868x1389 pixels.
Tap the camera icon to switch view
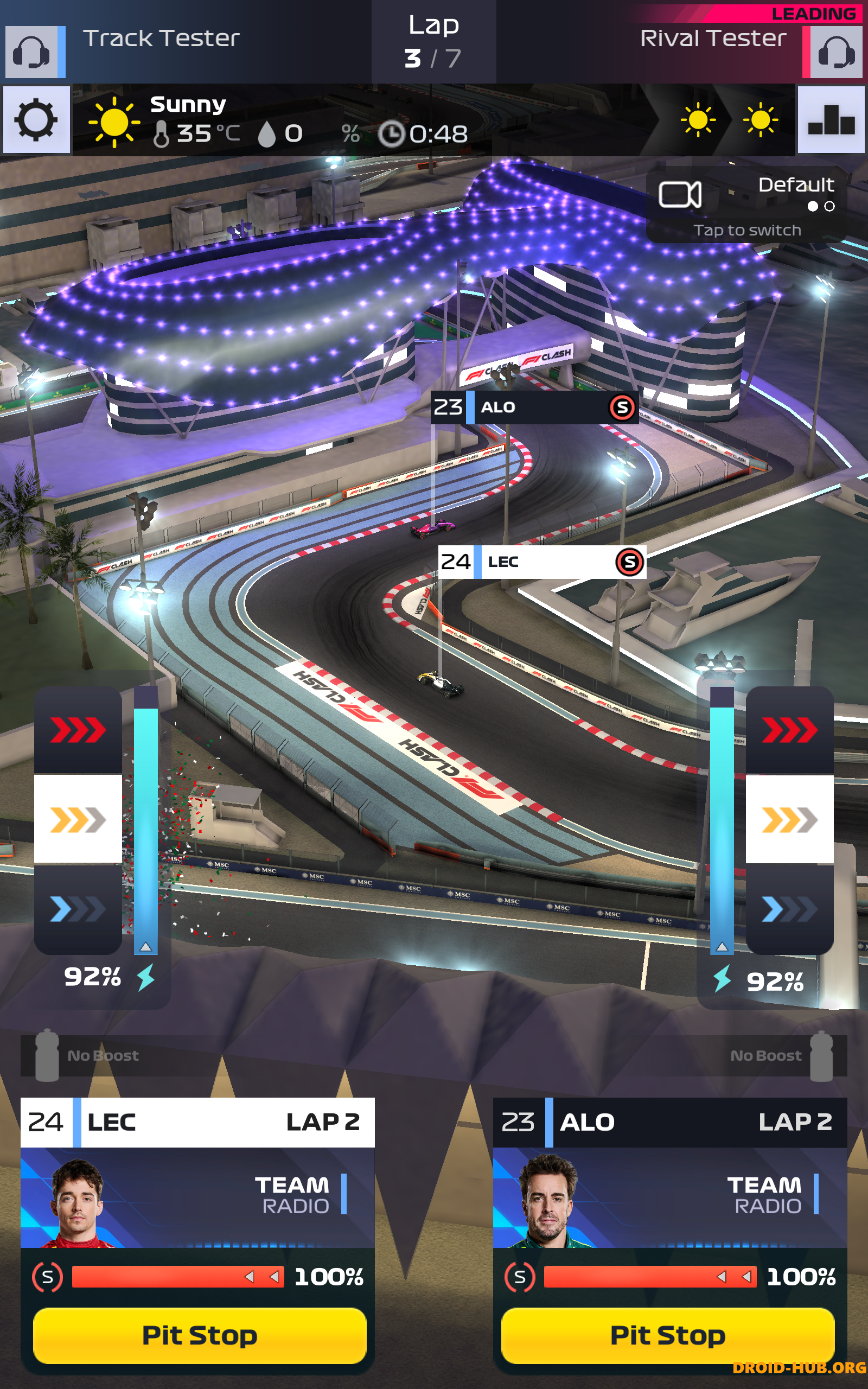coord(681,196)
